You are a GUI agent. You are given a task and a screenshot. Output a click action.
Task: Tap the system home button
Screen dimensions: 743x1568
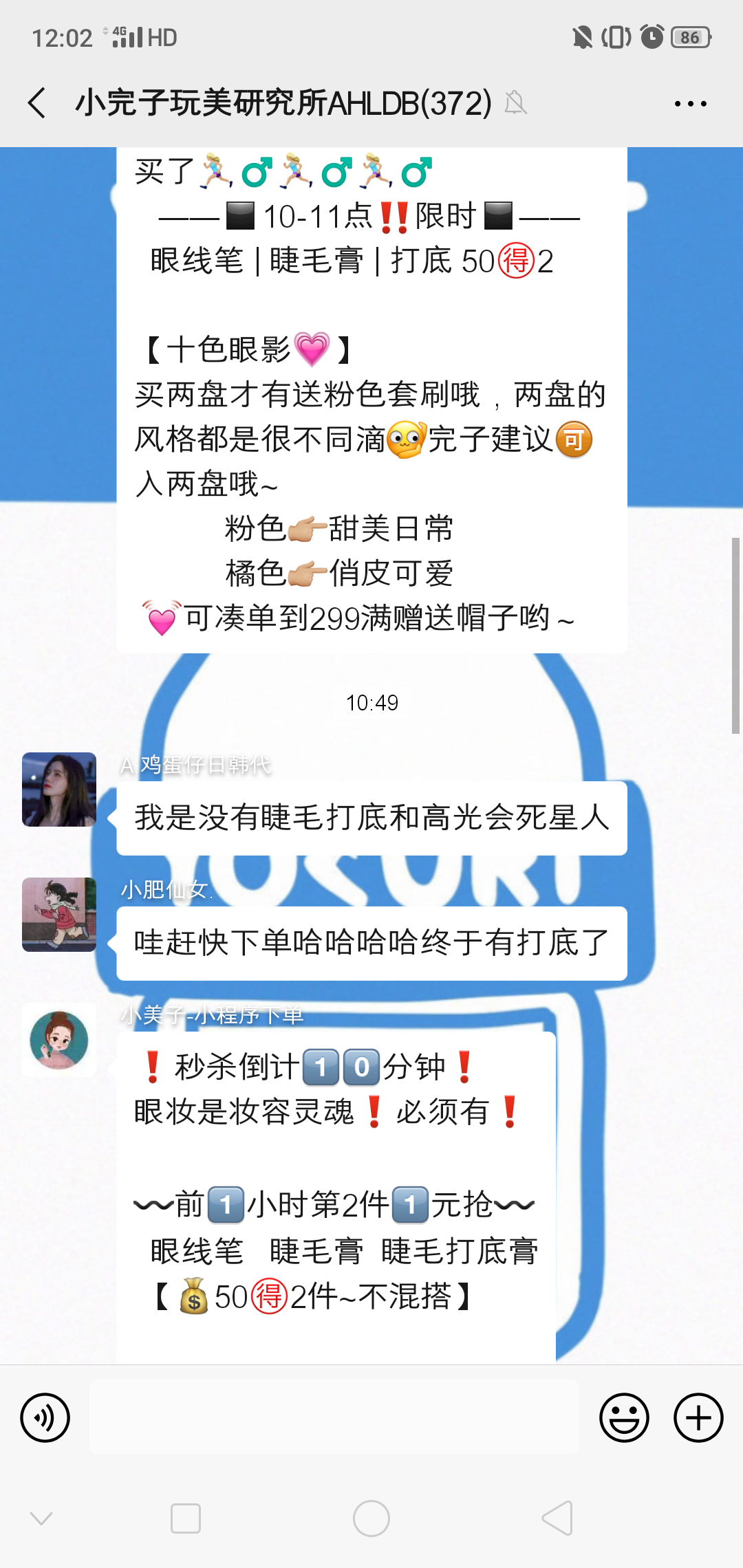point(371,1518)
